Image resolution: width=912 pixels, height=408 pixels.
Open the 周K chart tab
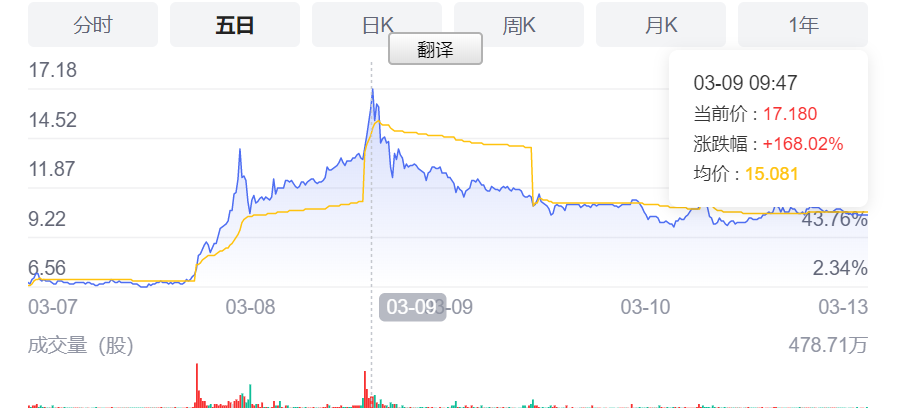[519, 25]
